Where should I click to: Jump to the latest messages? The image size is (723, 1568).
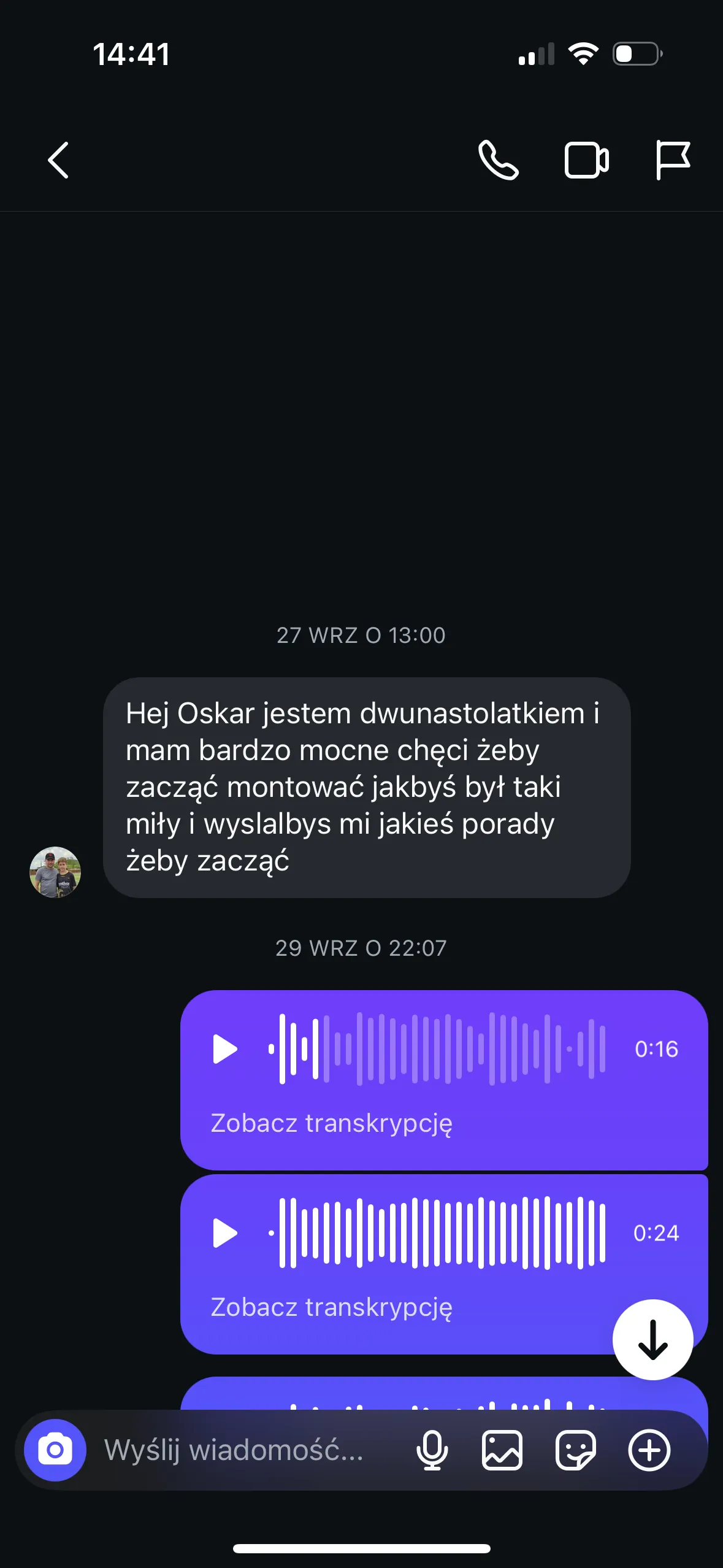[652, 1339]
